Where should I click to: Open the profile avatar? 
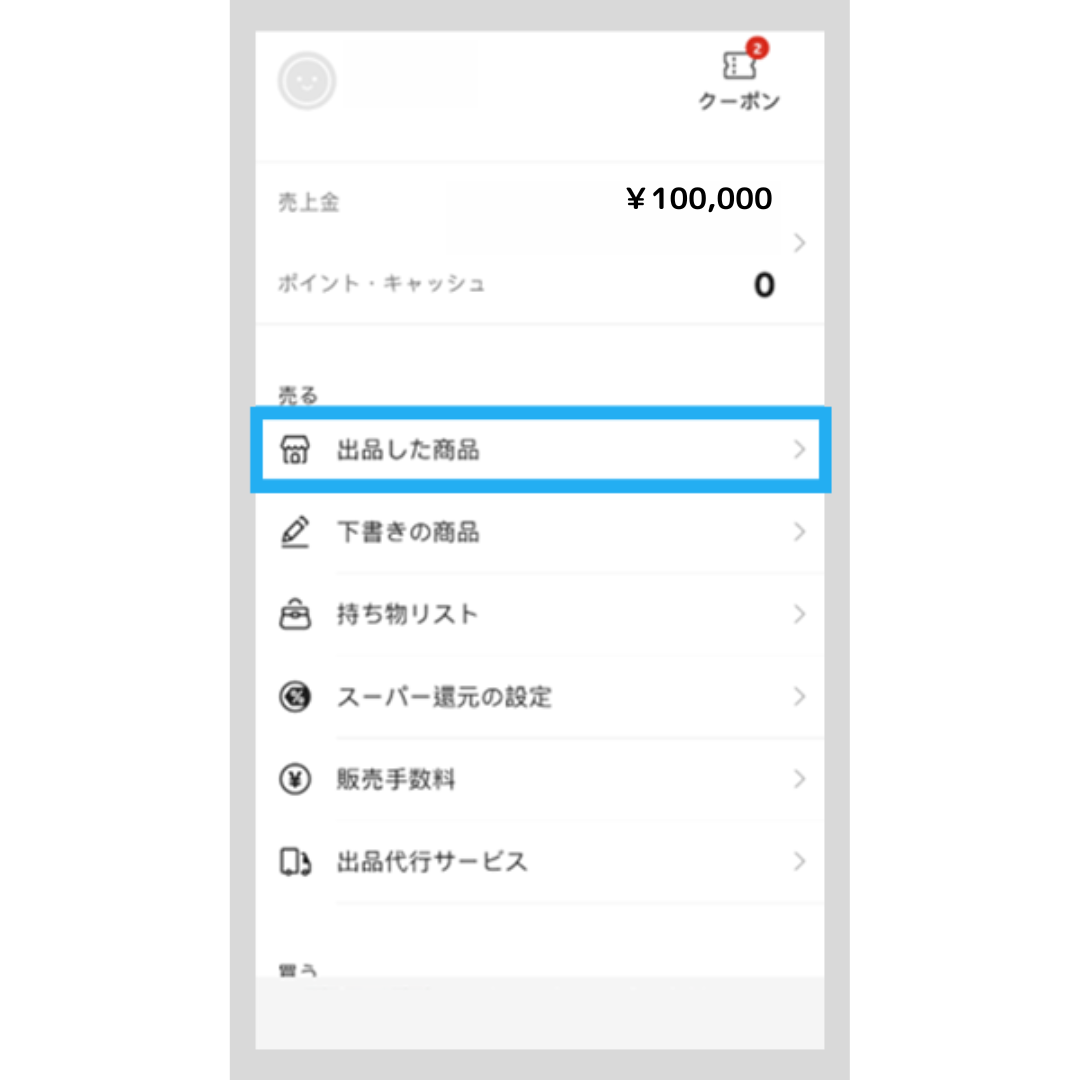307,81
